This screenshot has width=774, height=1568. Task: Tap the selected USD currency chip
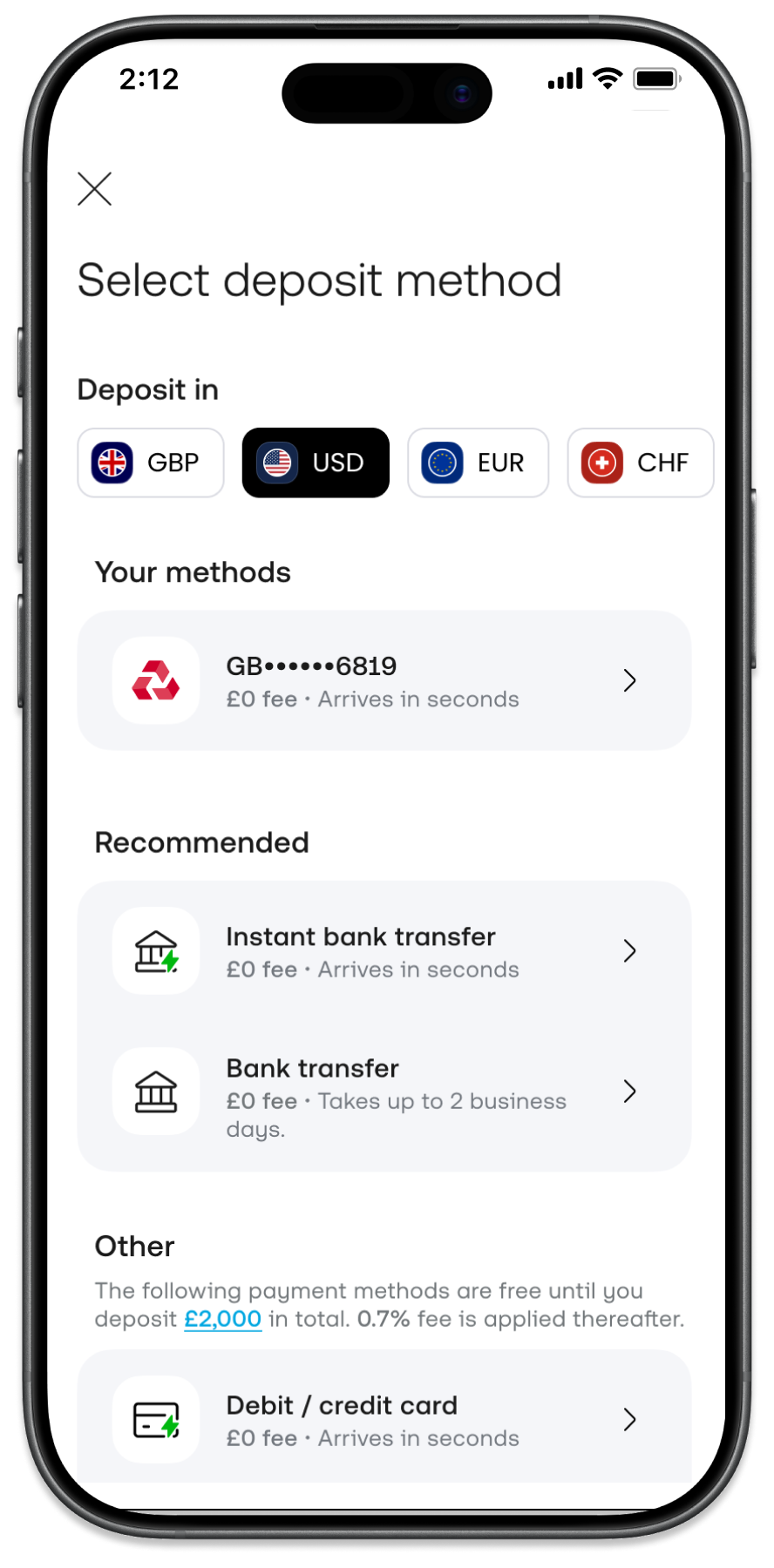(316, 463)
